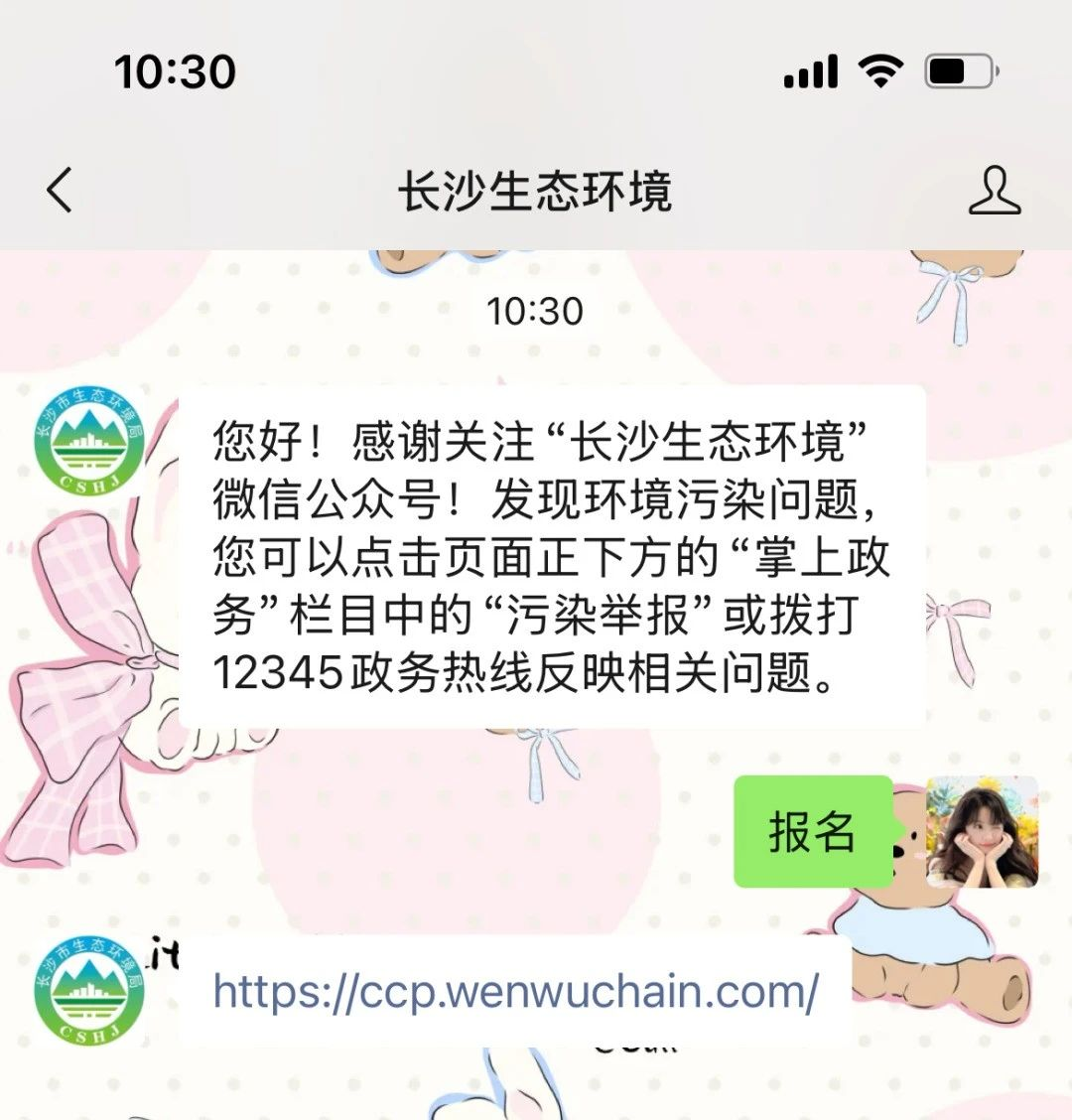Open my own avatar next to 报名
The height and width of the screenshot is (1120, 1072).
pos(982,832)
